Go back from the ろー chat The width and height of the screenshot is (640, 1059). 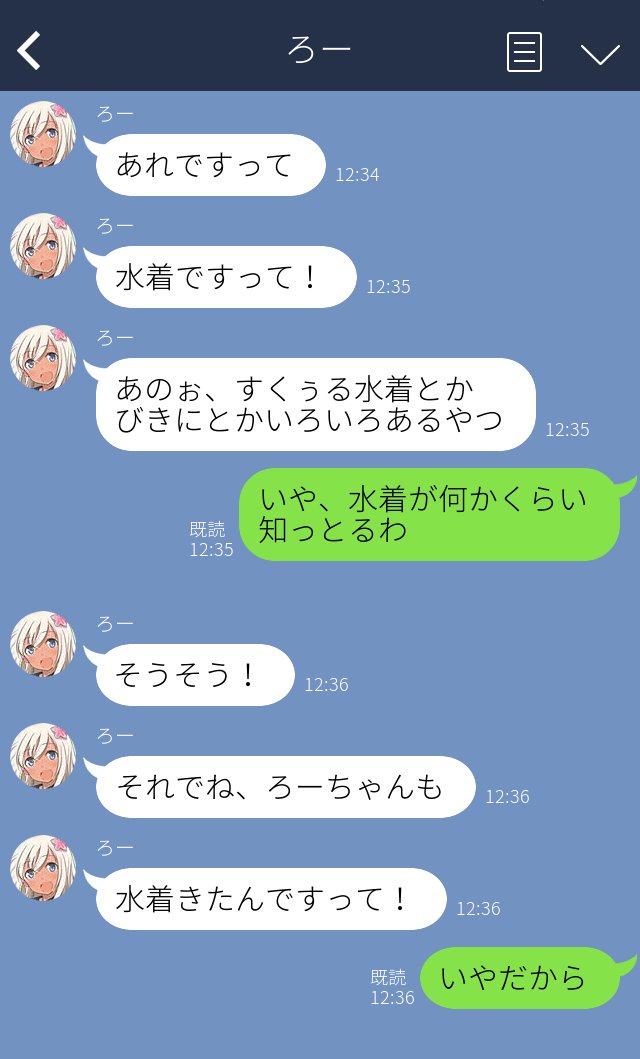click(30, 51)
